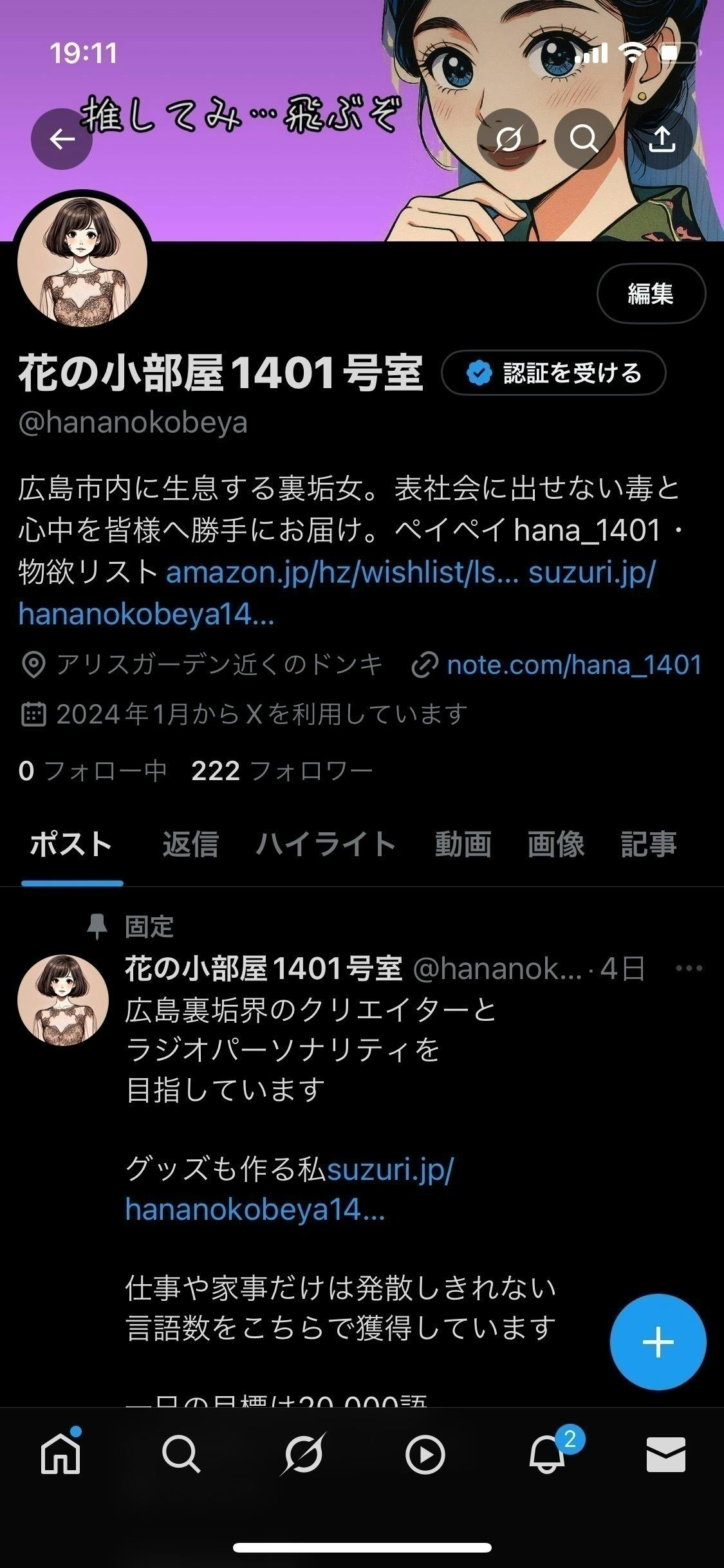Tap the 編集 edit profile button

(x=651, y=294)
